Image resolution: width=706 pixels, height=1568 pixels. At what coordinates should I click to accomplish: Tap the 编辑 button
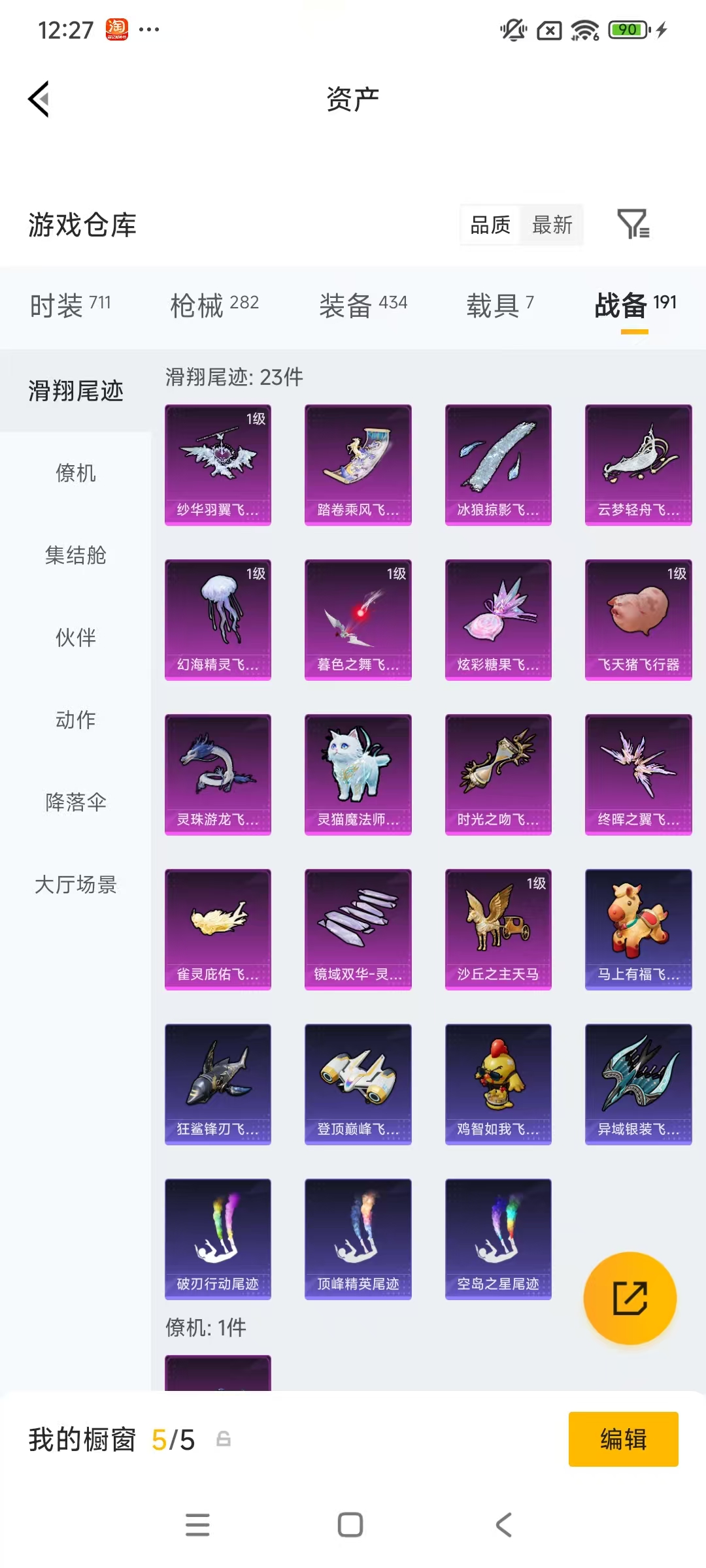622,1440
